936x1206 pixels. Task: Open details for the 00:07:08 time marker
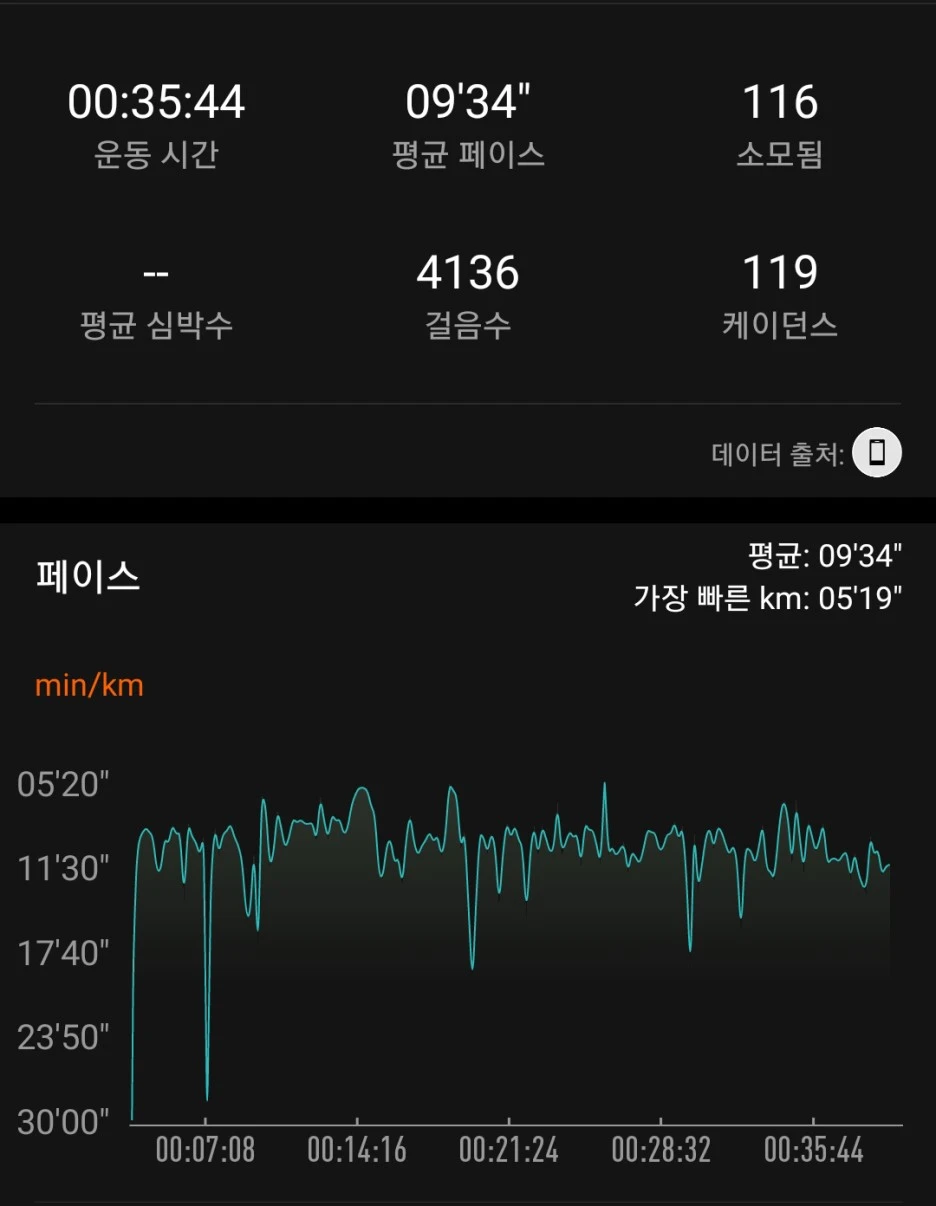coord(207,1151)
